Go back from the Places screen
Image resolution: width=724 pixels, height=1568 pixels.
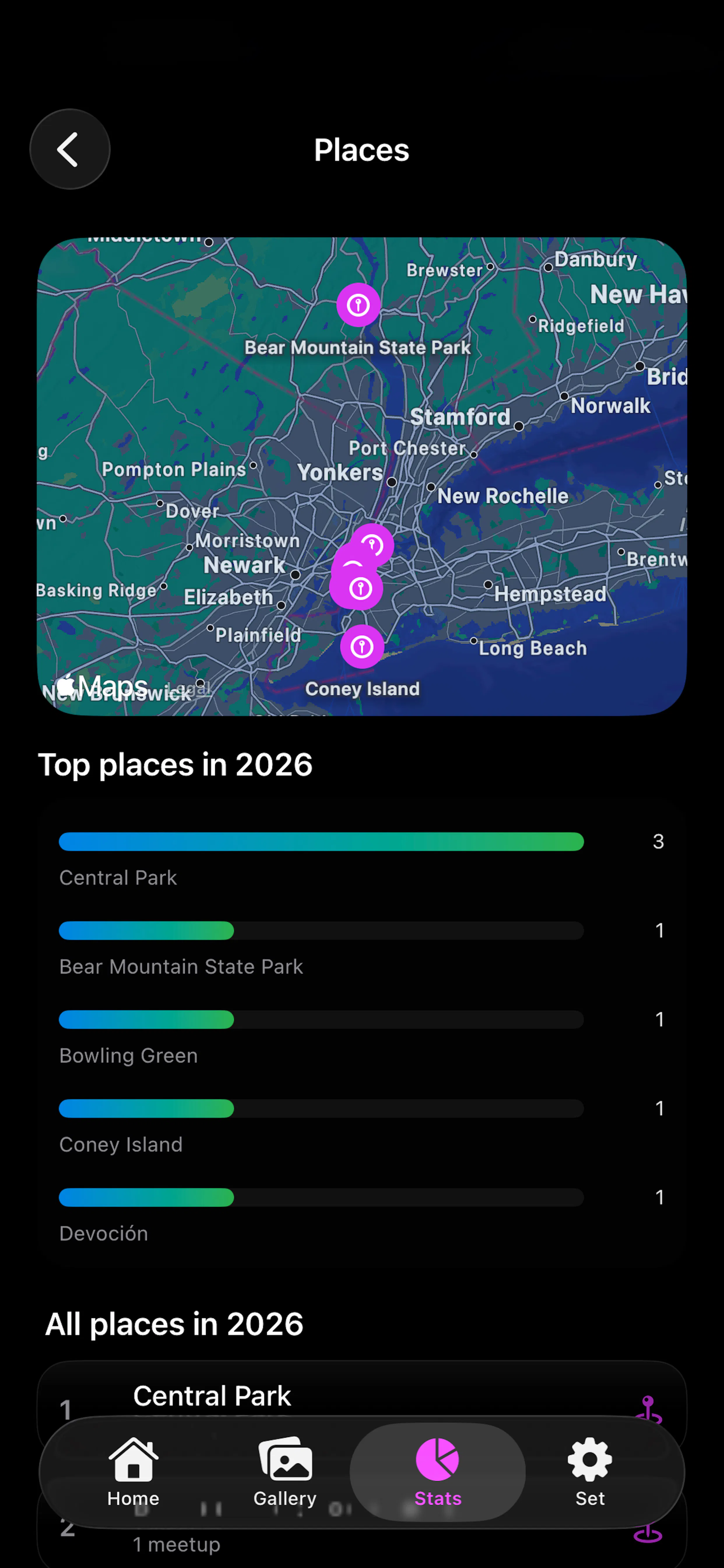[x=70, y=149]
